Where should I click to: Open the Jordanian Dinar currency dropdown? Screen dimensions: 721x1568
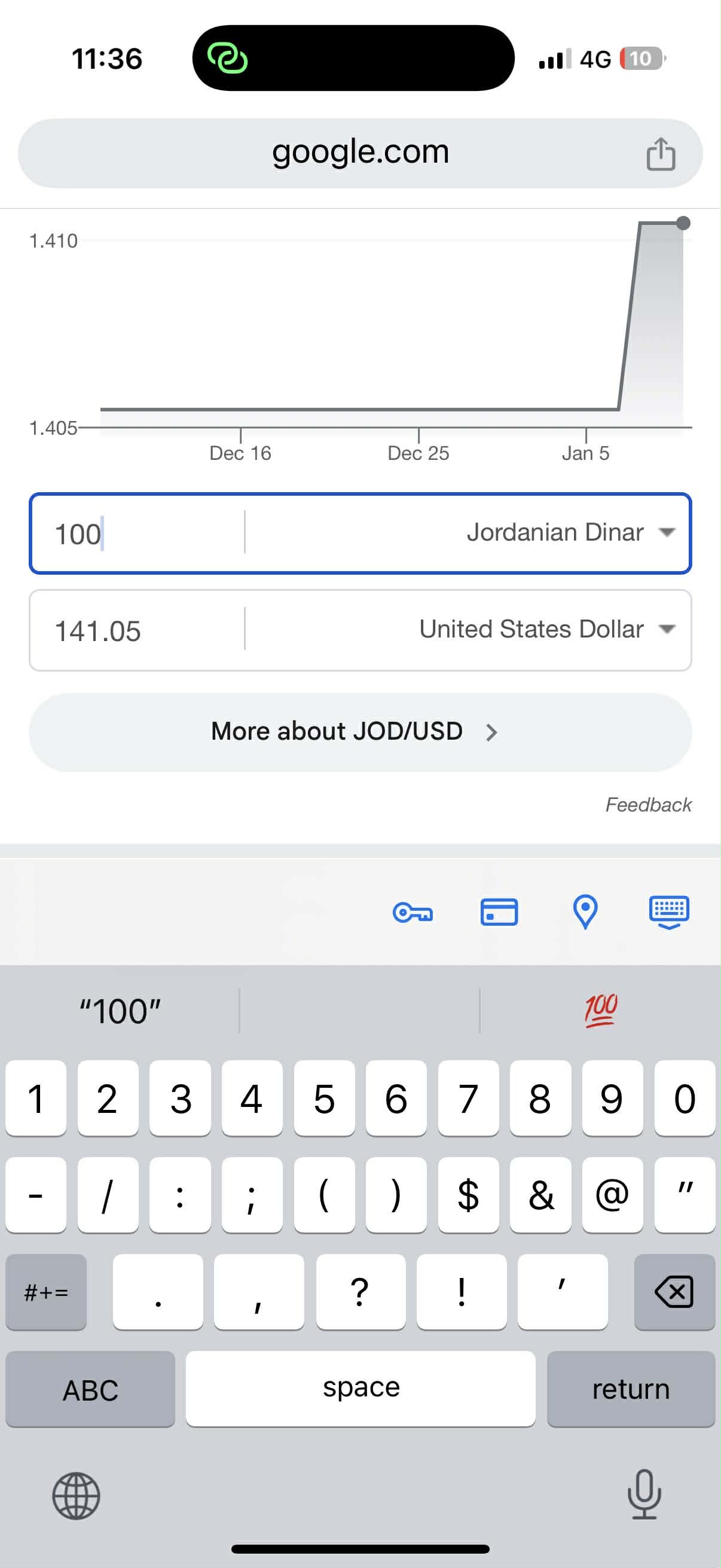569,533
